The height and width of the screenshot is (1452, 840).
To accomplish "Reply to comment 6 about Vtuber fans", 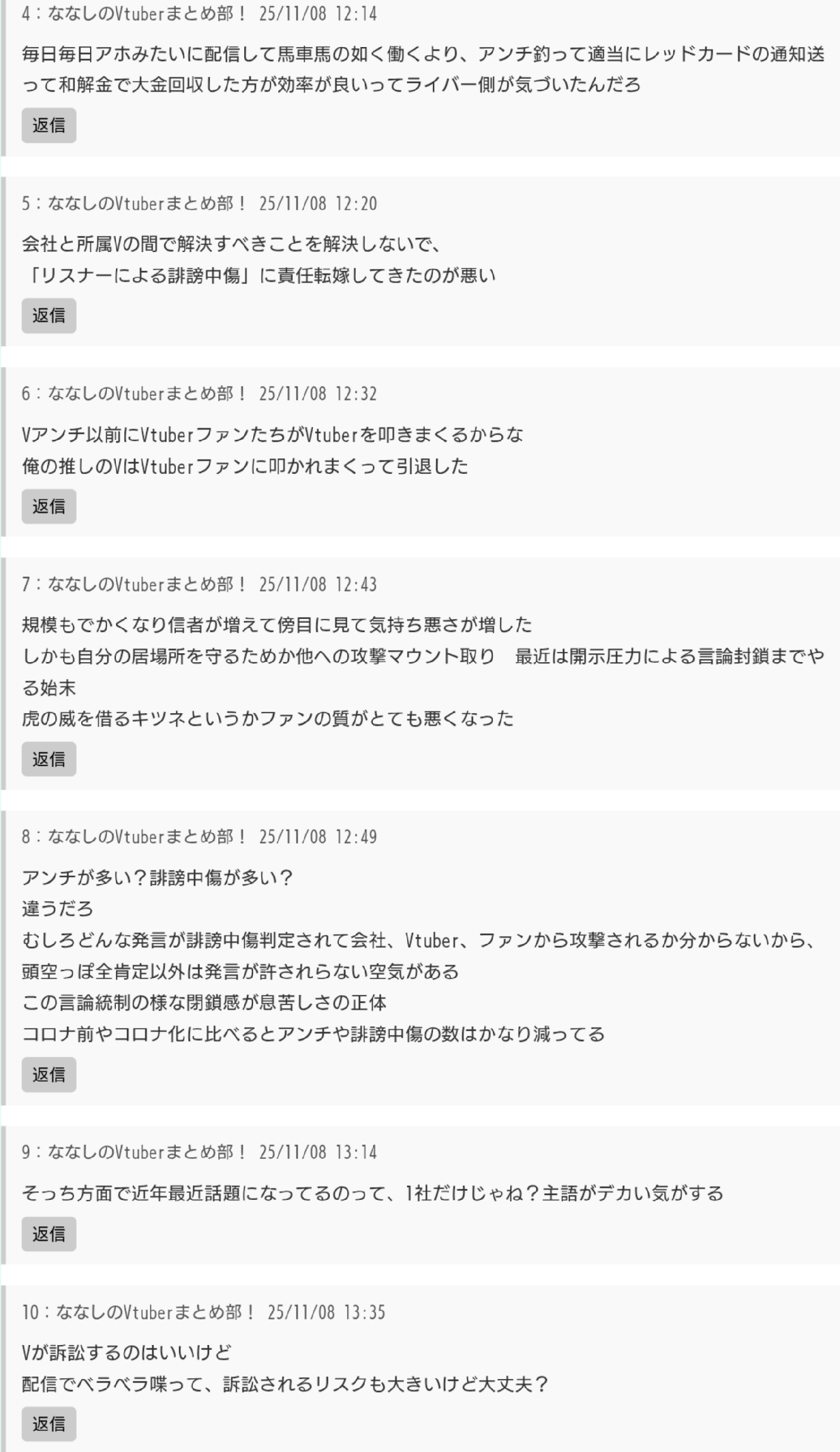I will tap(49, 506).
